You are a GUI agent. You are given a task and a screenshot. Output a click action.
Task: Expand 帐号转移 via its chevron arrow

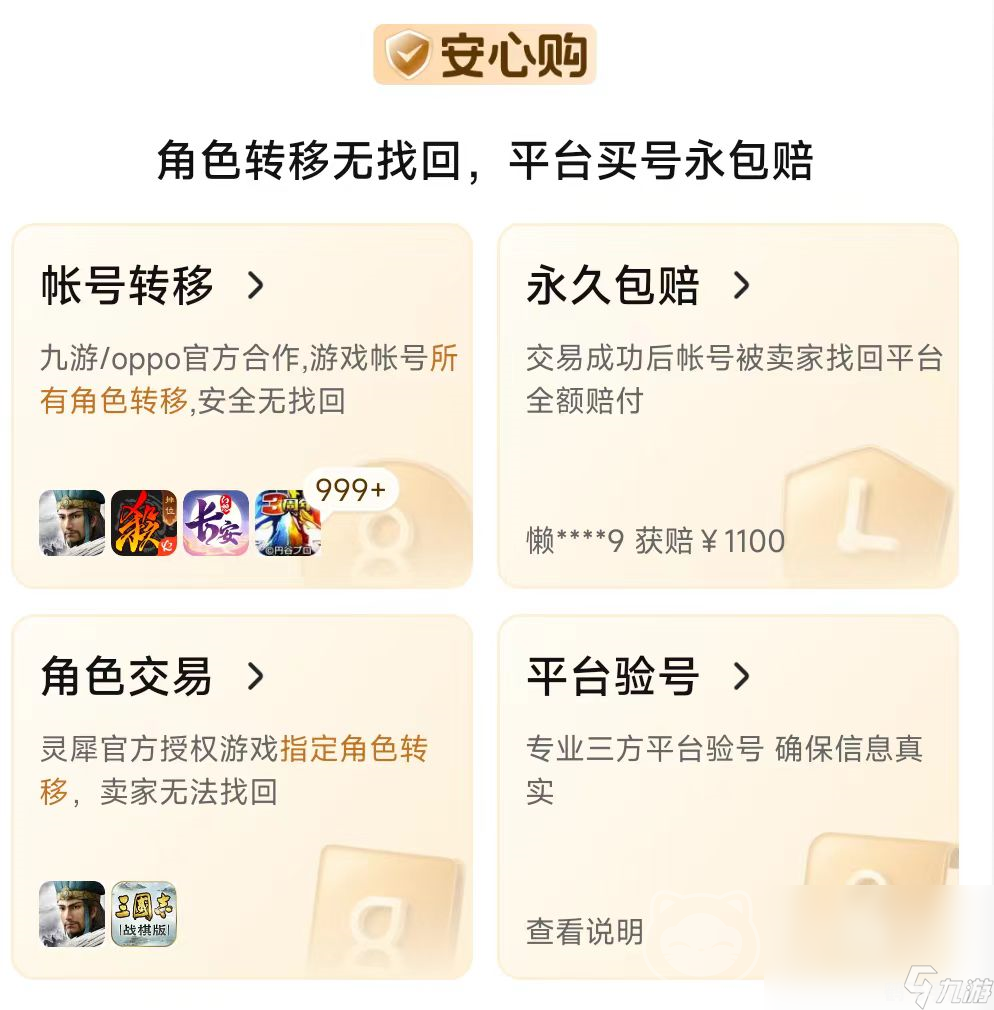click(x=256, y=287)
